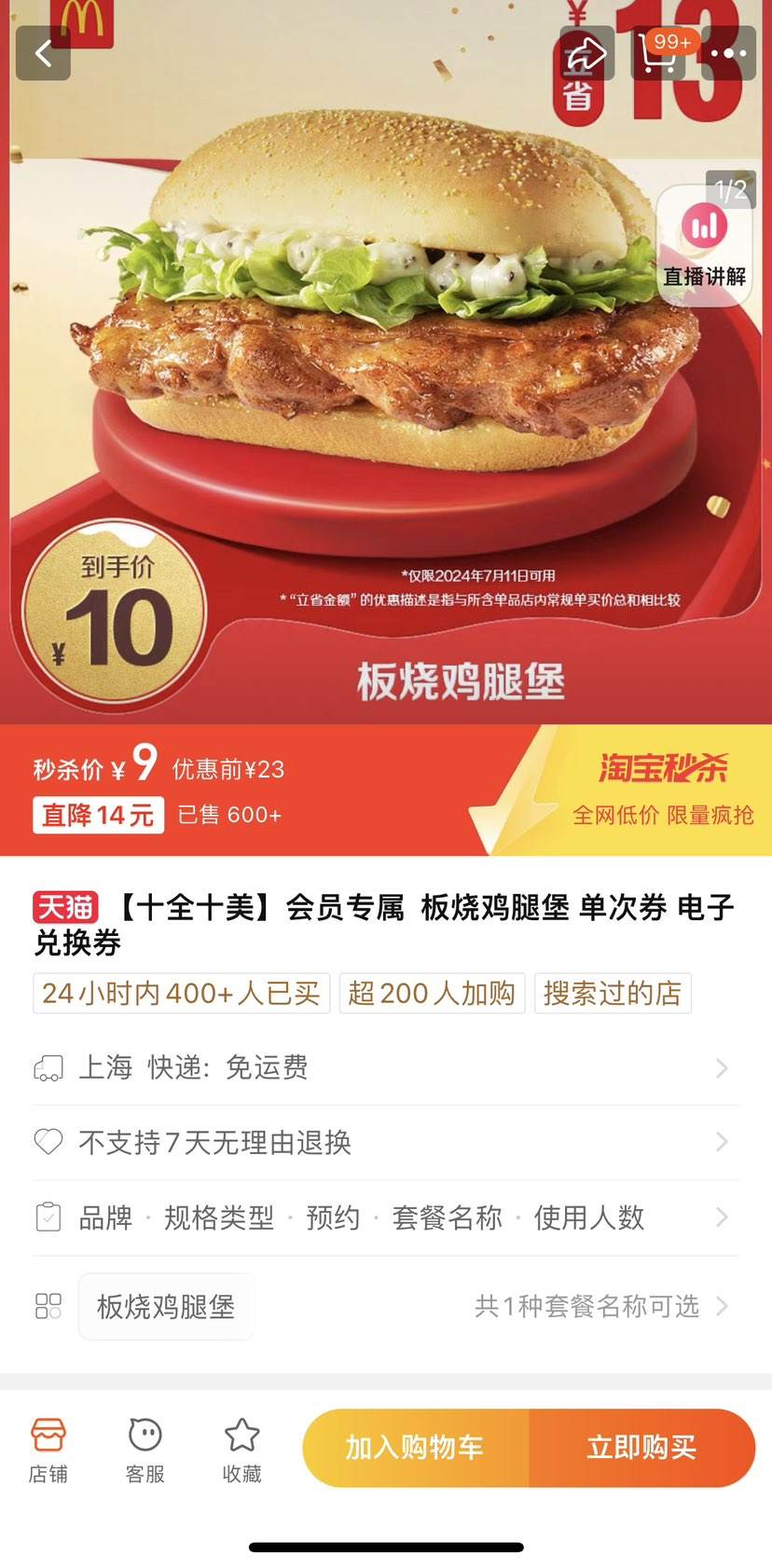Select the 板烧鸡腿堡 package option
This screenshot has height=1568, width=772.
[x=166, y=1306]
